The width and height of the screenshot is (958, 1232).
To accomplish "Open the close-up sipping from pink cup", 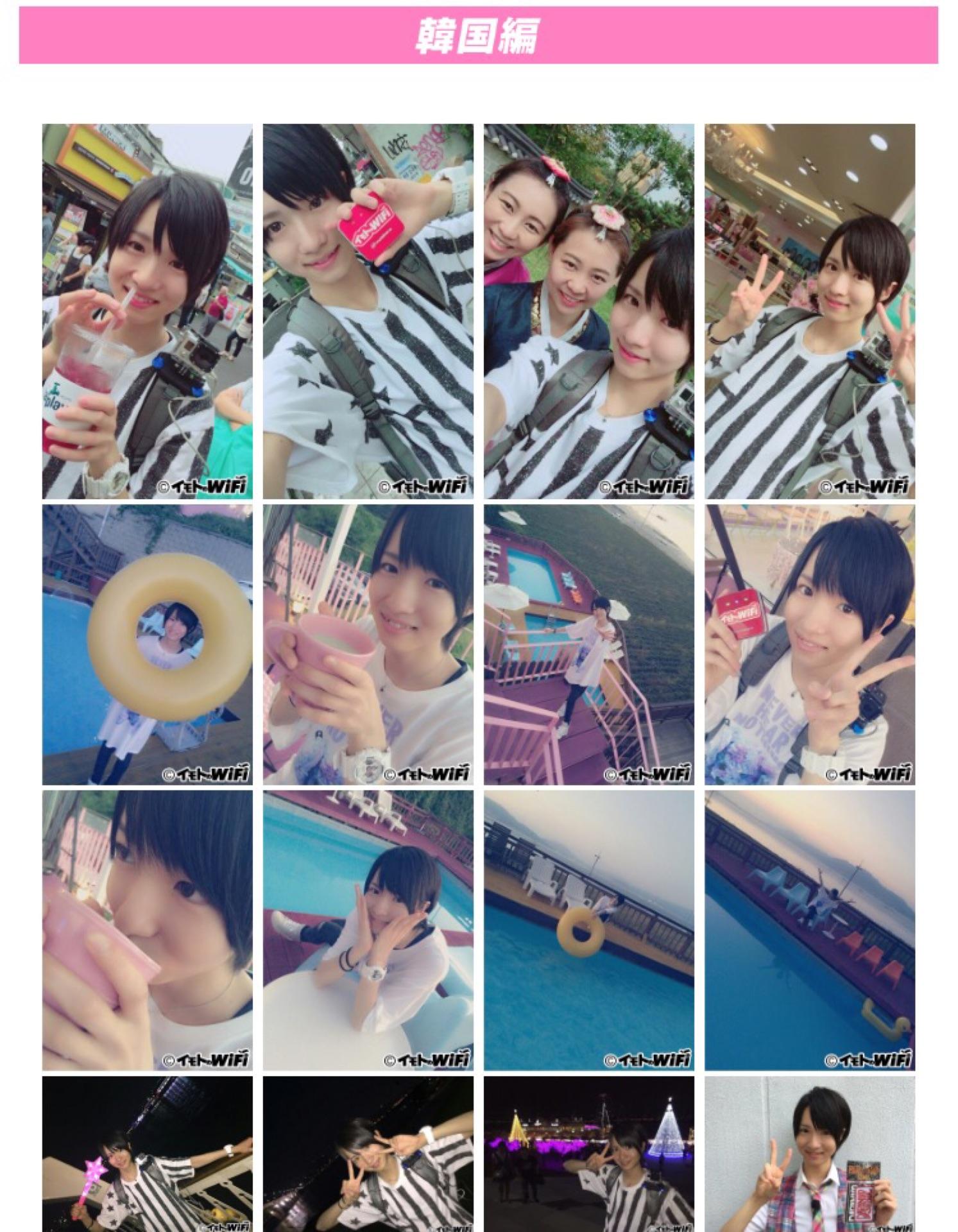I will [147, 930].
